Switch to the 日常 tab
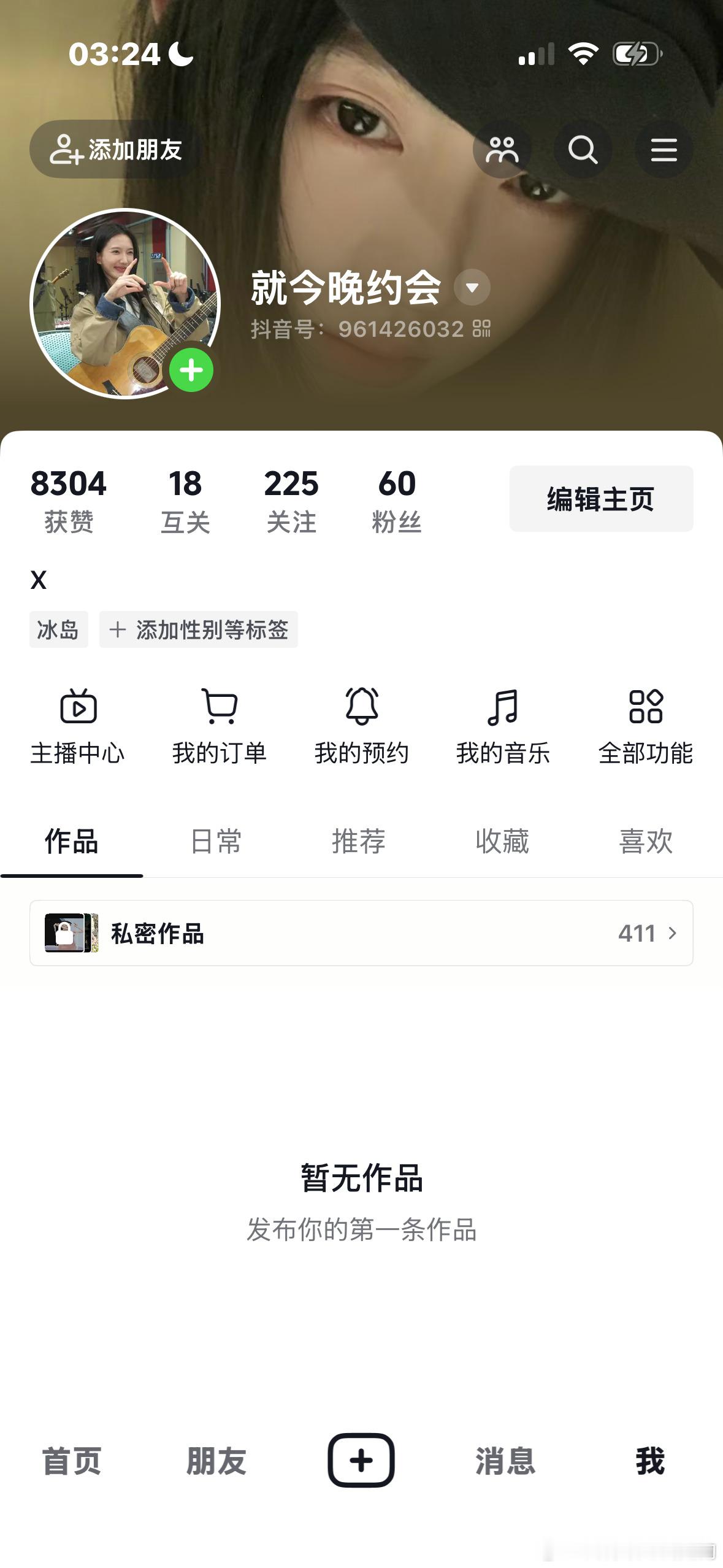The width and height of the screenshot is (723, 1568). (x=218, y=842)
